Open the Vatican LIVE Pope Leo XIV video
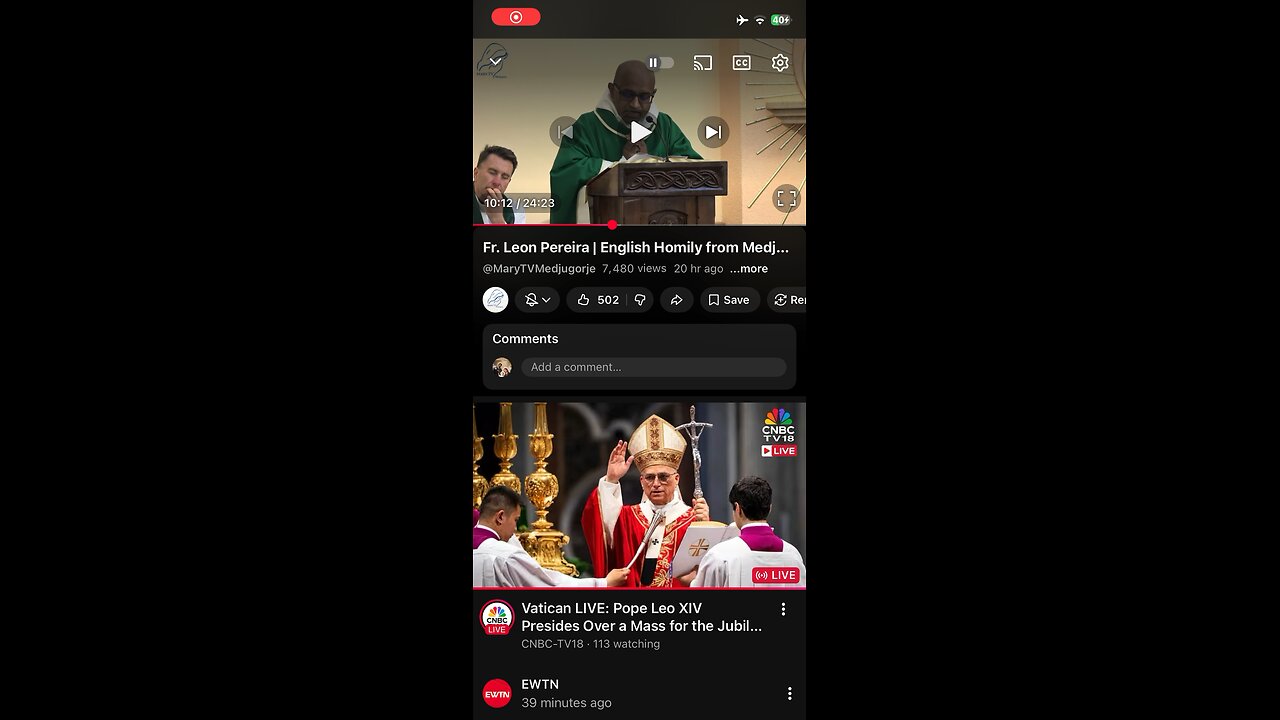This screenshot has height=720, width=1280. (x=639, y=495)
